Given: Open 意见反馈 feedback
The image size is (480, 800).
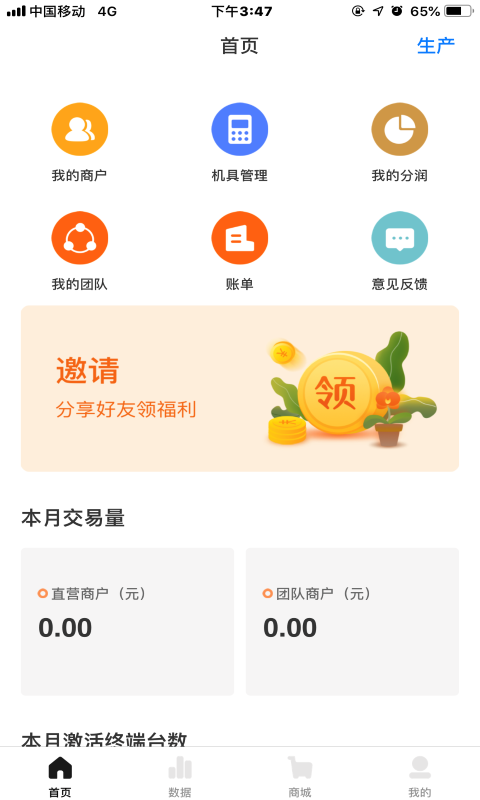Looking at the screenshot, I should pyautogui.click(x=399, y=251).
